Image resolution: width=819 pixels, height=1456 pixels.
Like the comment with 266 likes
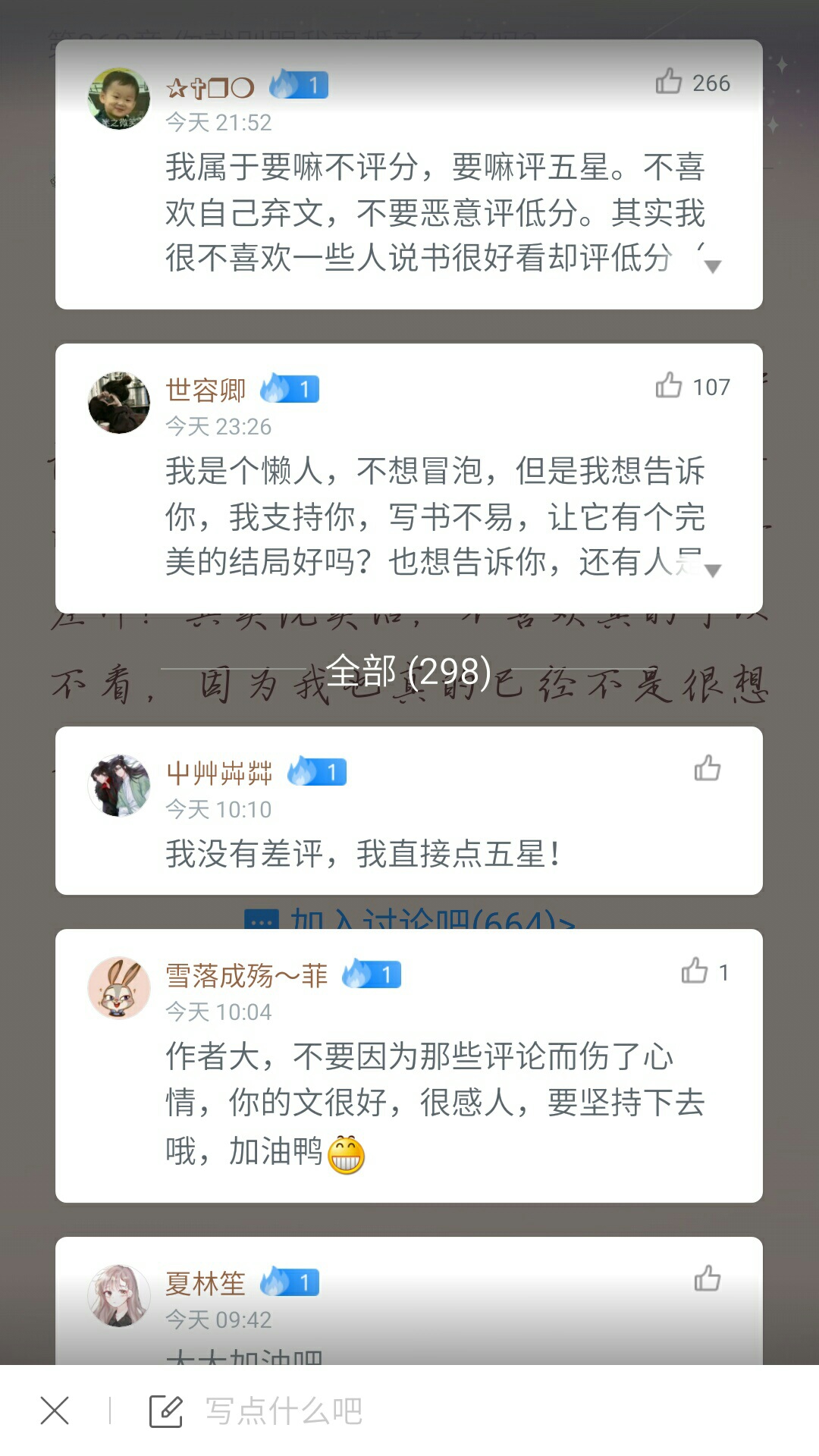669,82
